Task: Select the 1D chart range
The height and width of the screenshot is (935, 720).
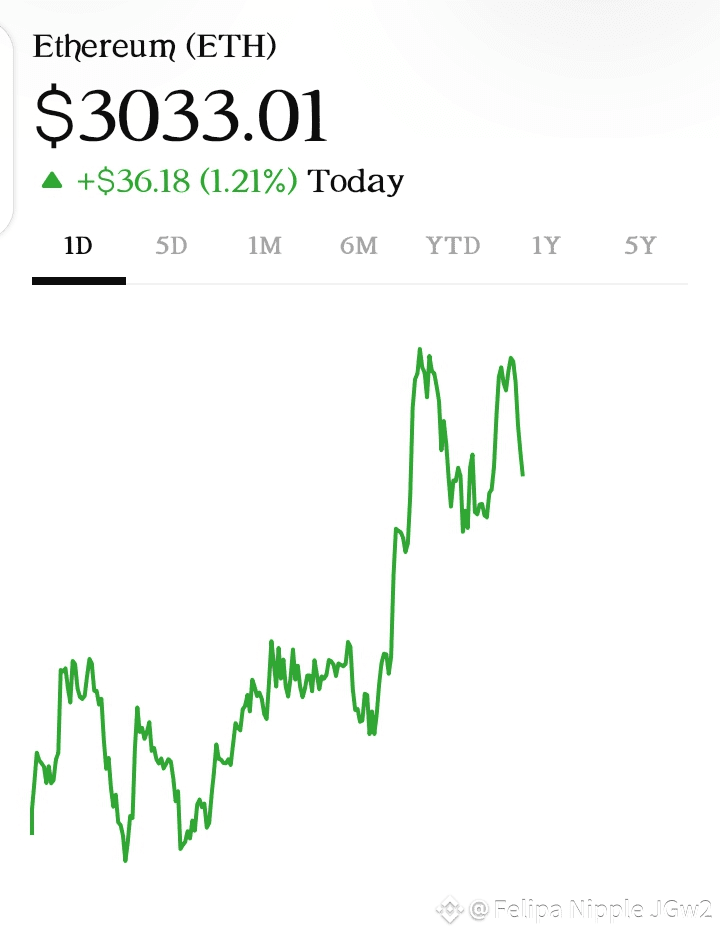Action: (78, 246)
